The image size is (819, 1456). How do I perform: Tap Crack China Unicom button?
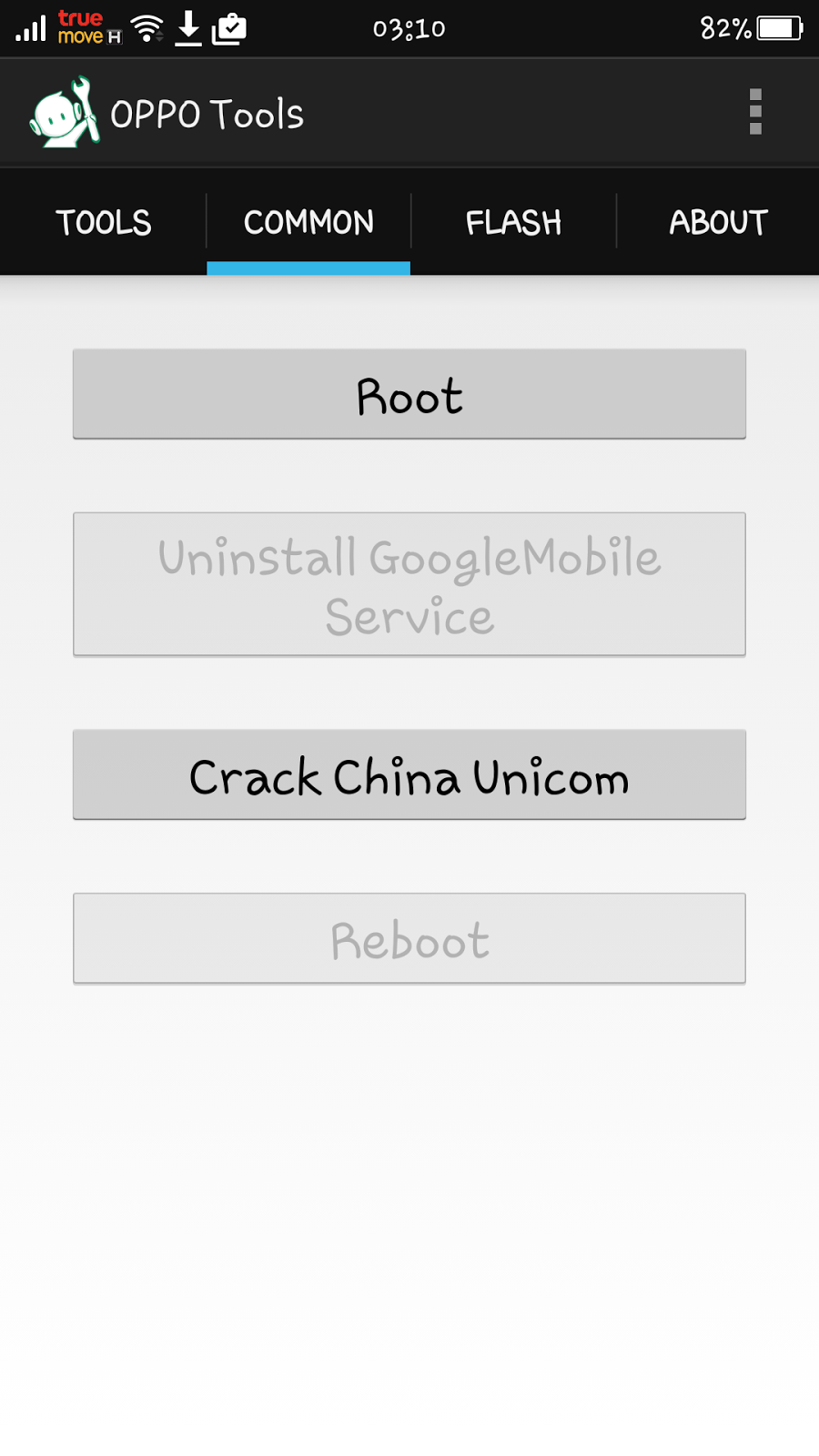pos(409,775)
